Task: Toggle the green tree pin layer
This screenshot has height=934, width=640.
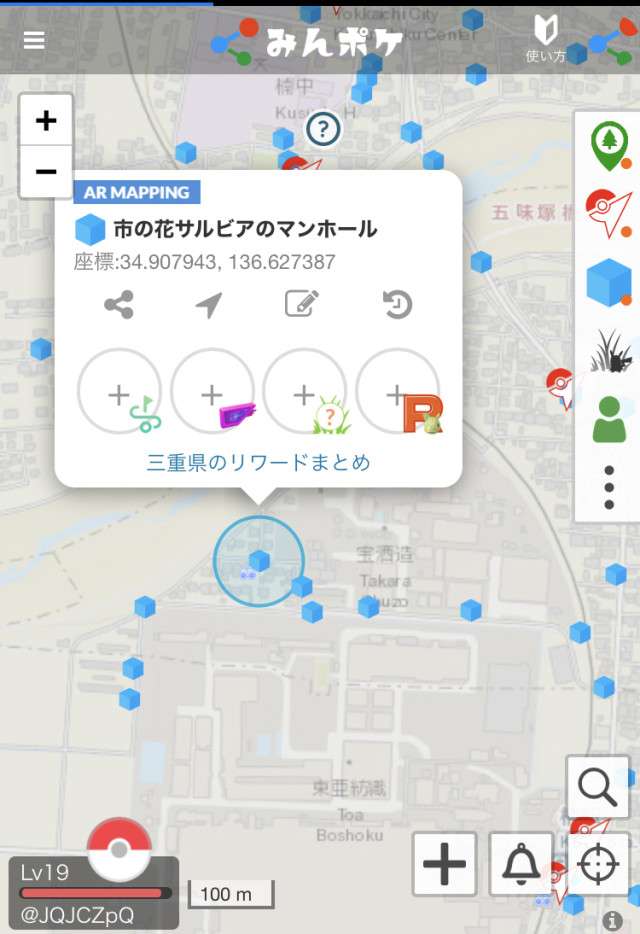Action: pyautogui.click(x=608, y=146)
